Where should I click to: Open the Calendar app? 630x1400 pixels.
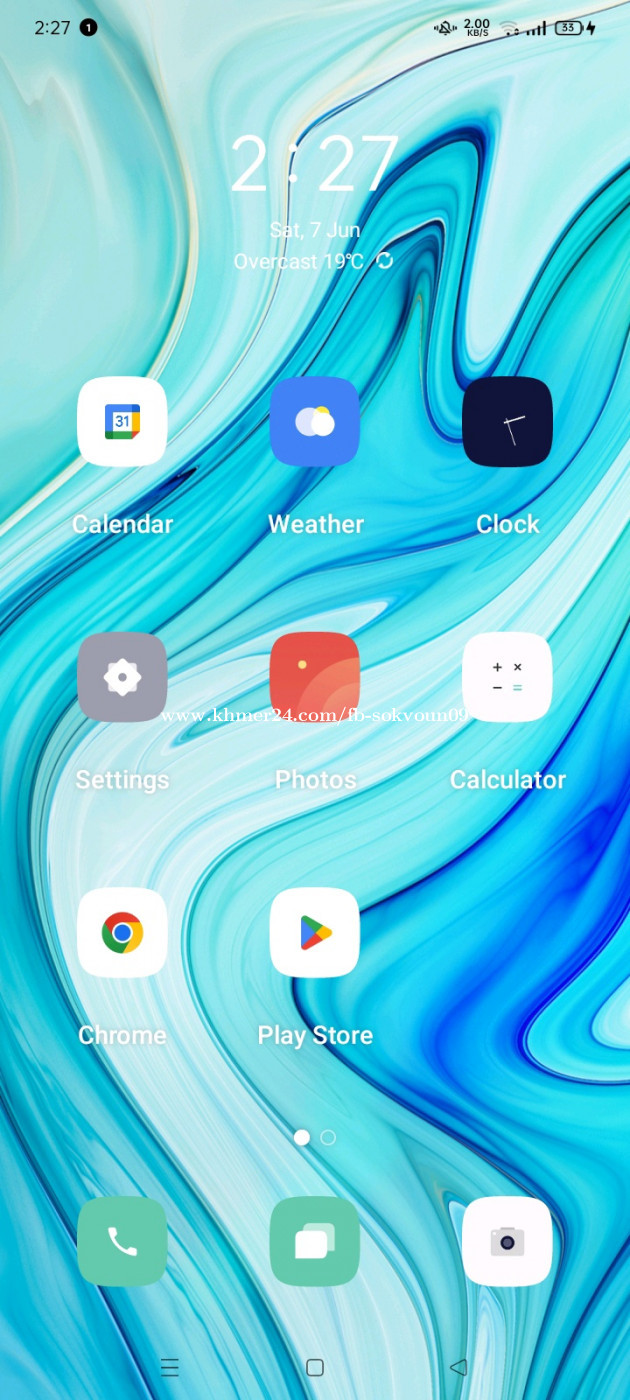point(122,421)
